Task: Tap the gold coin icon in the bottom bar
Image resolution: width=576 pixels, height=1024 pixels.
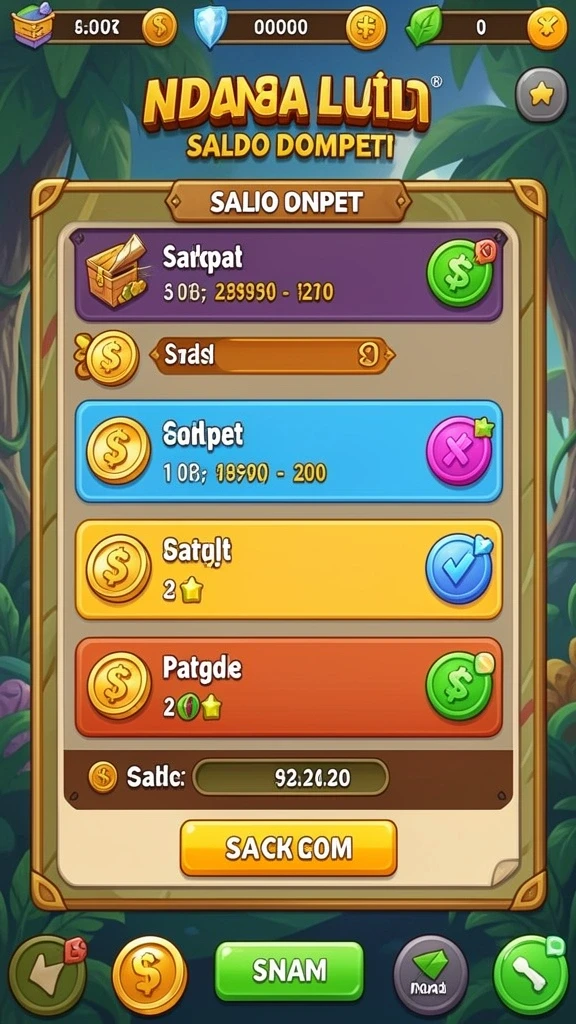Action: [150, 975]
